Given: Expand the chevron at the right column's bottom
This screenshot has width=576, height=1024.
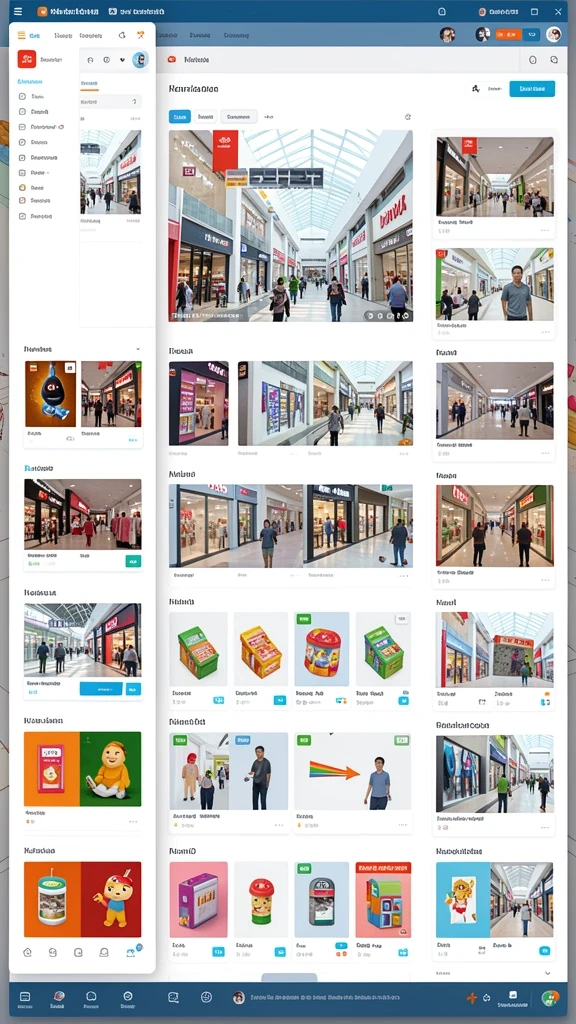Looking at the screenshot, I should coord(548,973).
